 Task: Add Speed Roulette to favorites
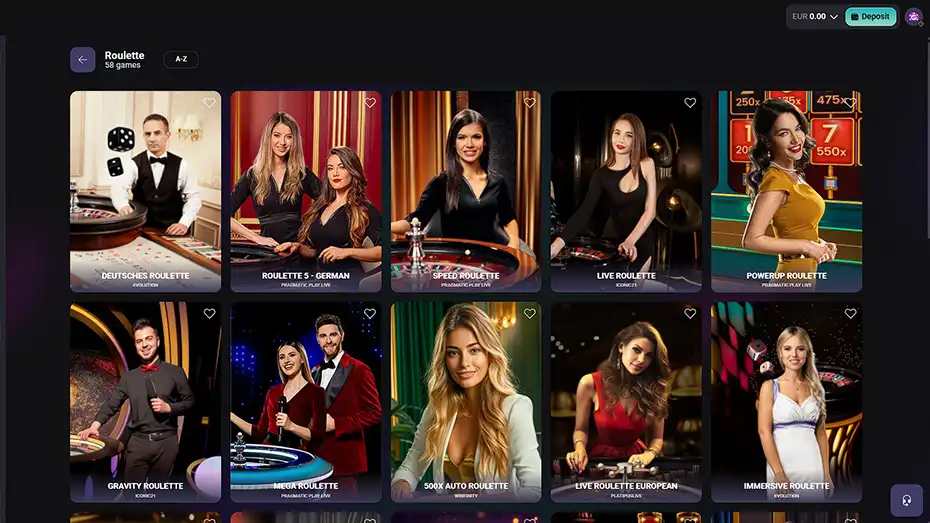click(530, 103)
